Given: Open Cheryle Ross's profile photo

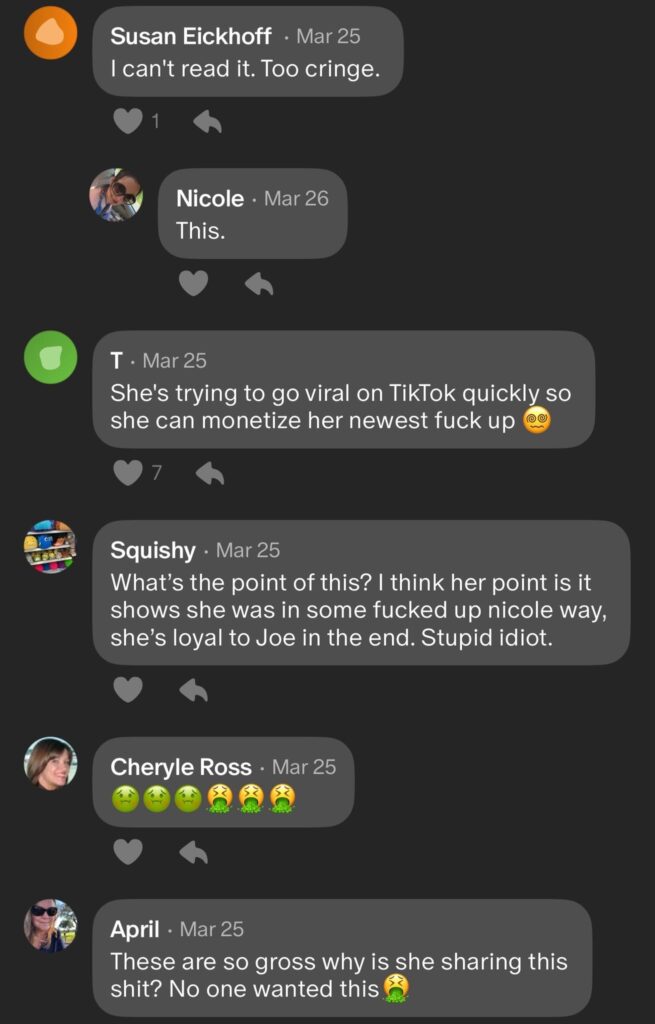Looking at the screenshot, I should (x=50, y=764).
